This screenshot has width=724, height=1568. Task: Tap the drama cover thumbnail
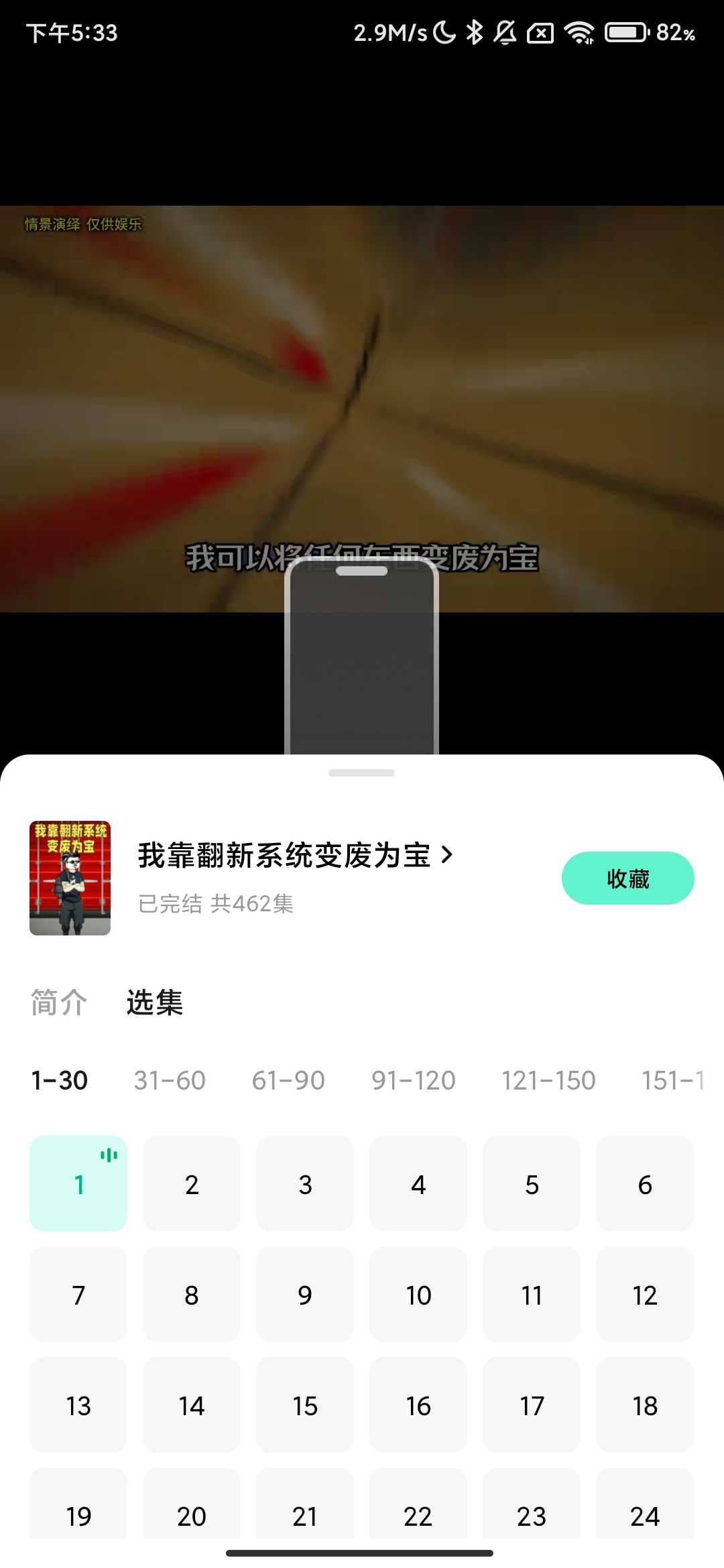pos(70,878)
